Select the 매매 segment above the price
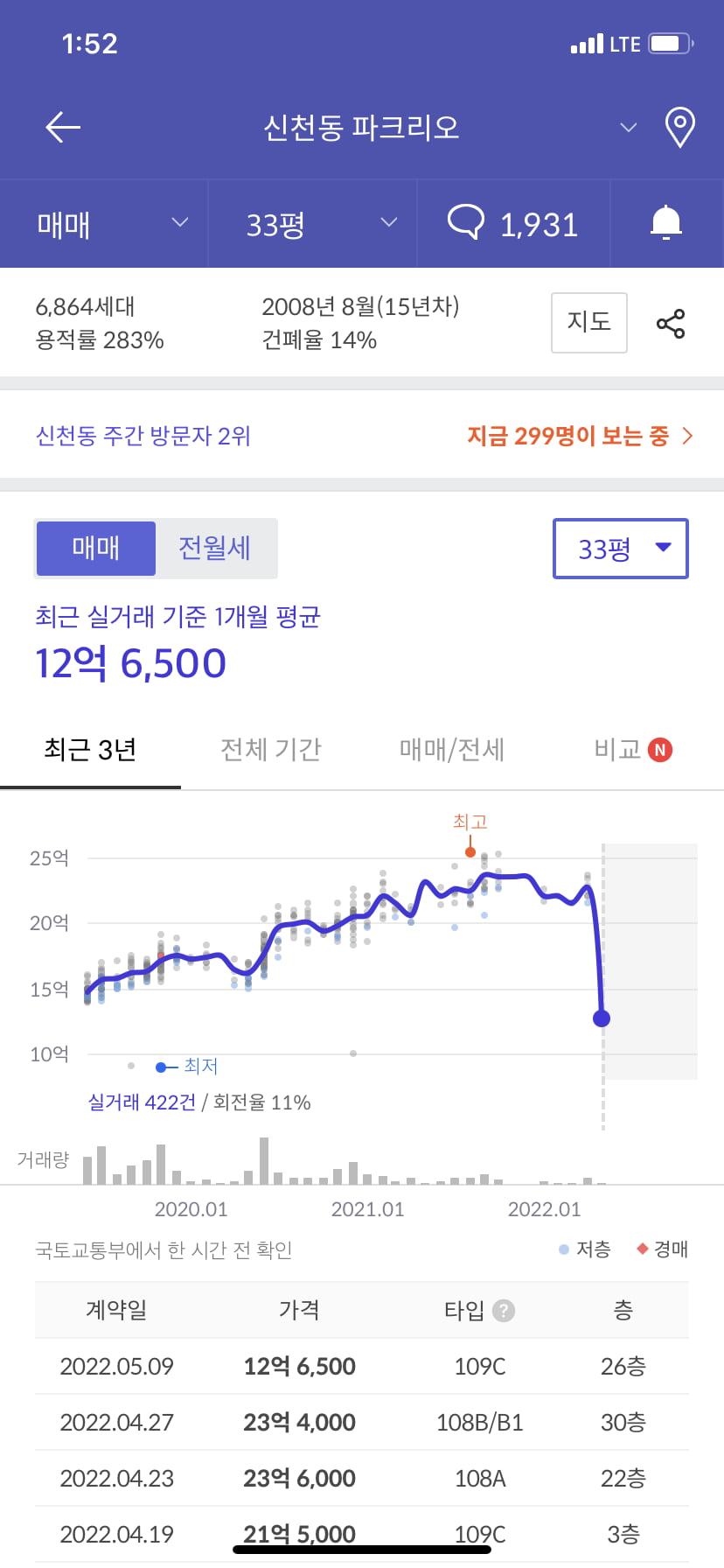Screen dimensions: 724x1568 point(96,549)
